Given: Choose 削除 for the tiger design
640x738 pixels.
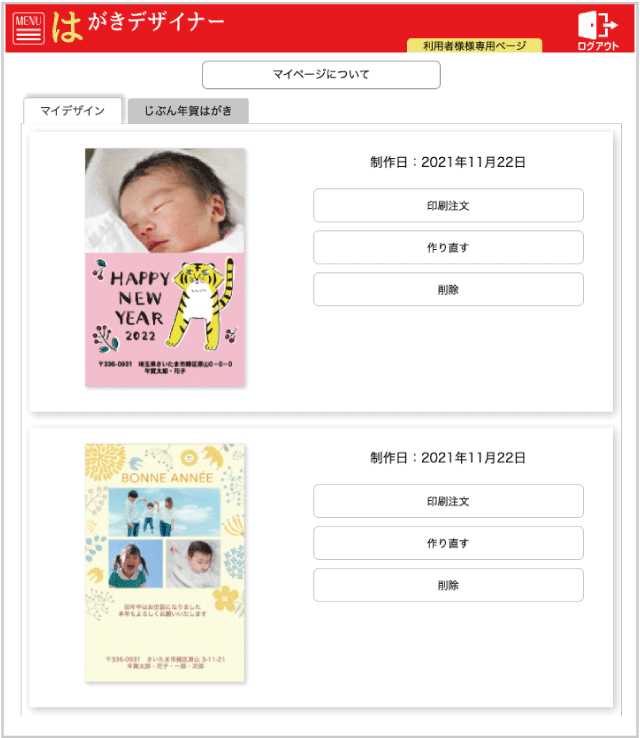Looking at the screenshot, I should pyautogui.click(x=448, y=289).
